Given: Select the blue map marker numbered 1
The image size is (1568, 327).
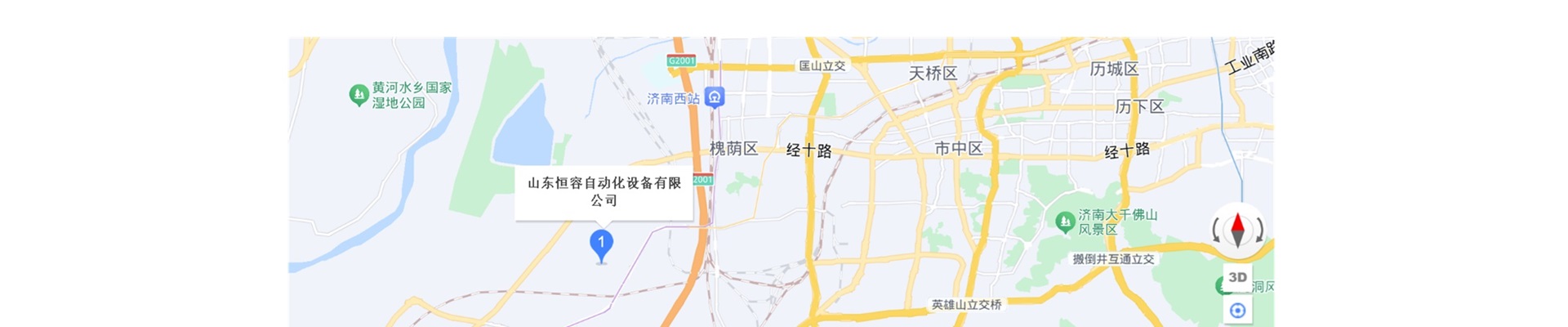Looking at the screenshot, I should click(602, 244).
